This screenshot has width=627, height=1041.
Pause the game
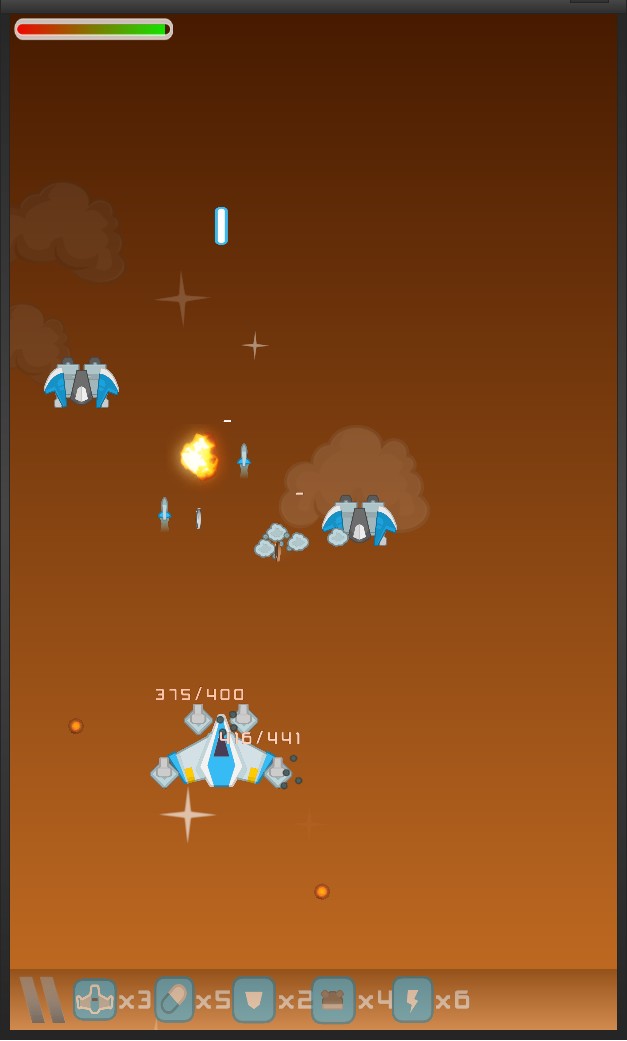41,999
